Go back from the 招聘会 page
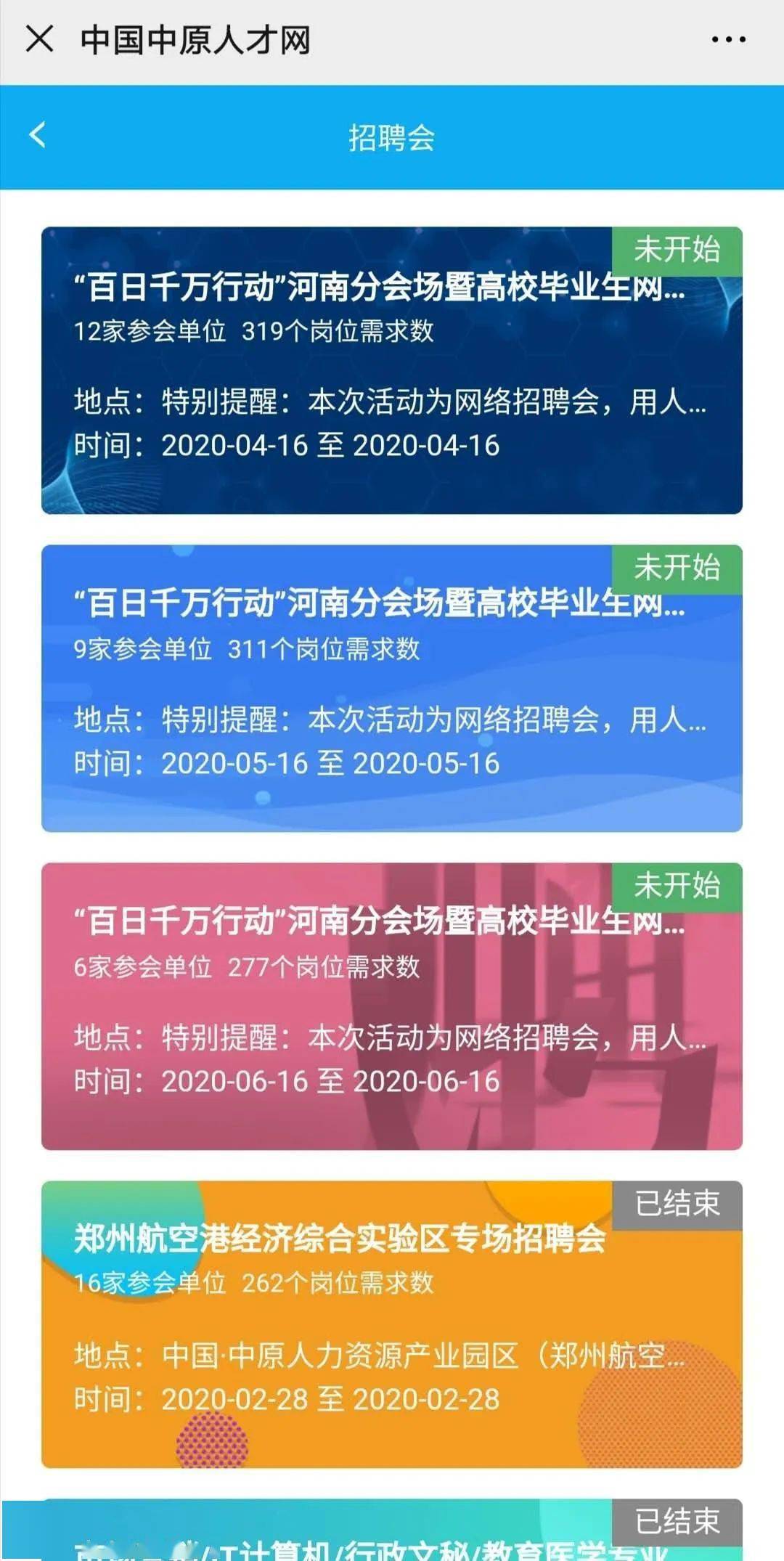Screen dimensions: 784x1561 click(x=37, y=135)
